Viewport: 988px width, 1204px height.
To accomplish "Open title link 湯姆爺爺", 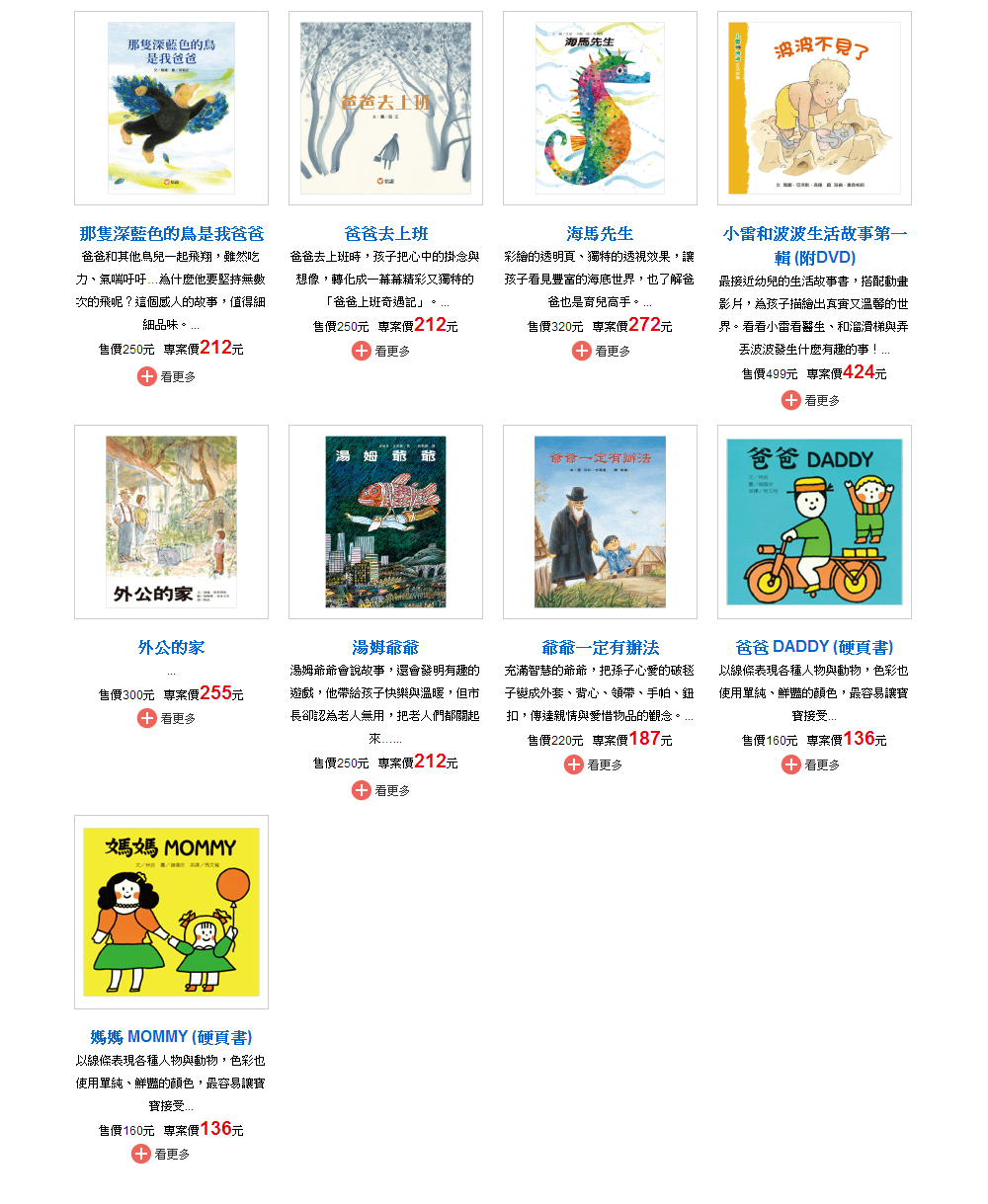I will [x=385, y=647].
